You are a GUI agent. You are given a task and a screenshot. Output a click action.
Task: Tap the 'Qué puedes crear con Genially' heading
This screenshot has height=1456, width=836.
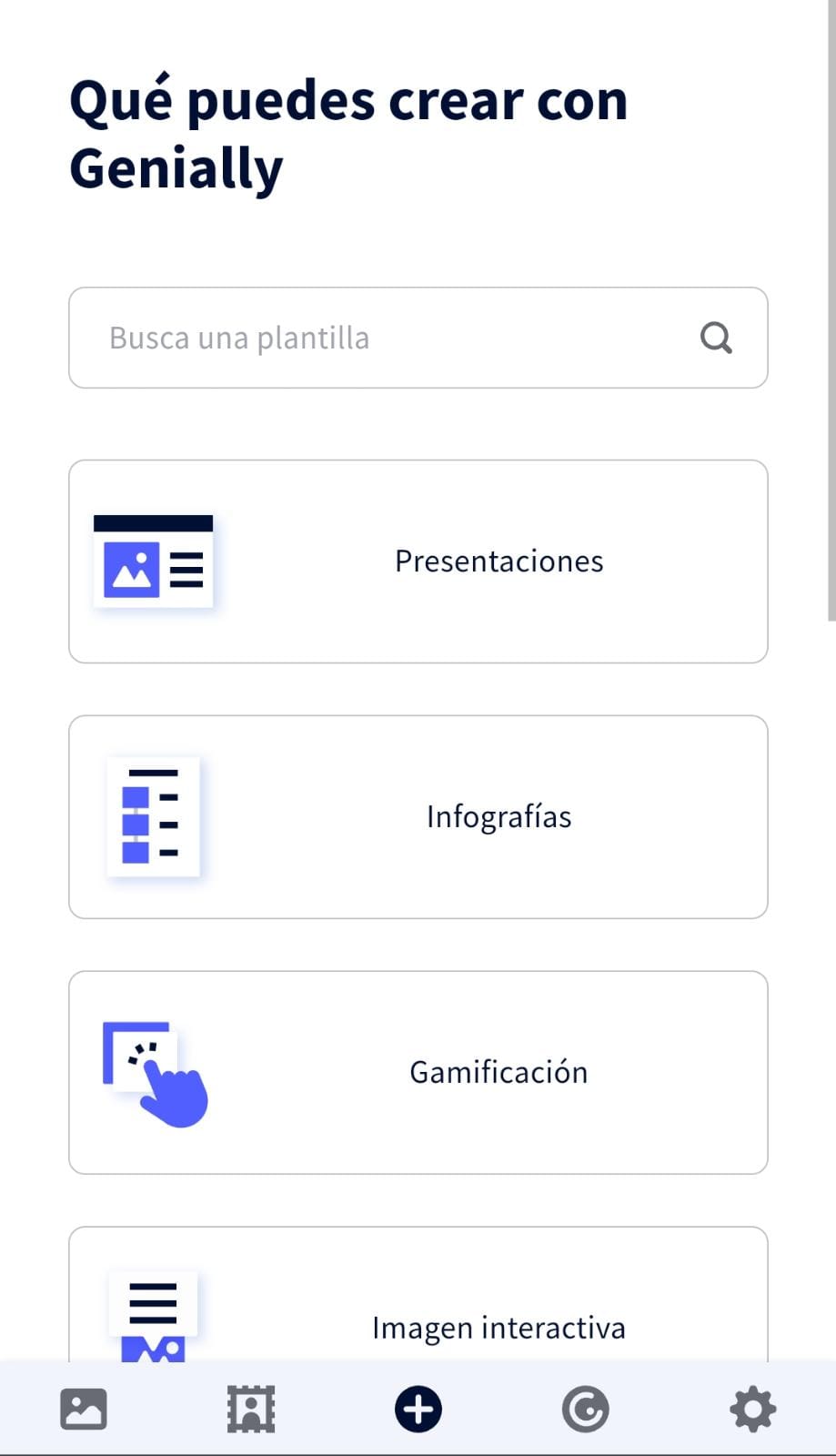[x=348, y=130]
